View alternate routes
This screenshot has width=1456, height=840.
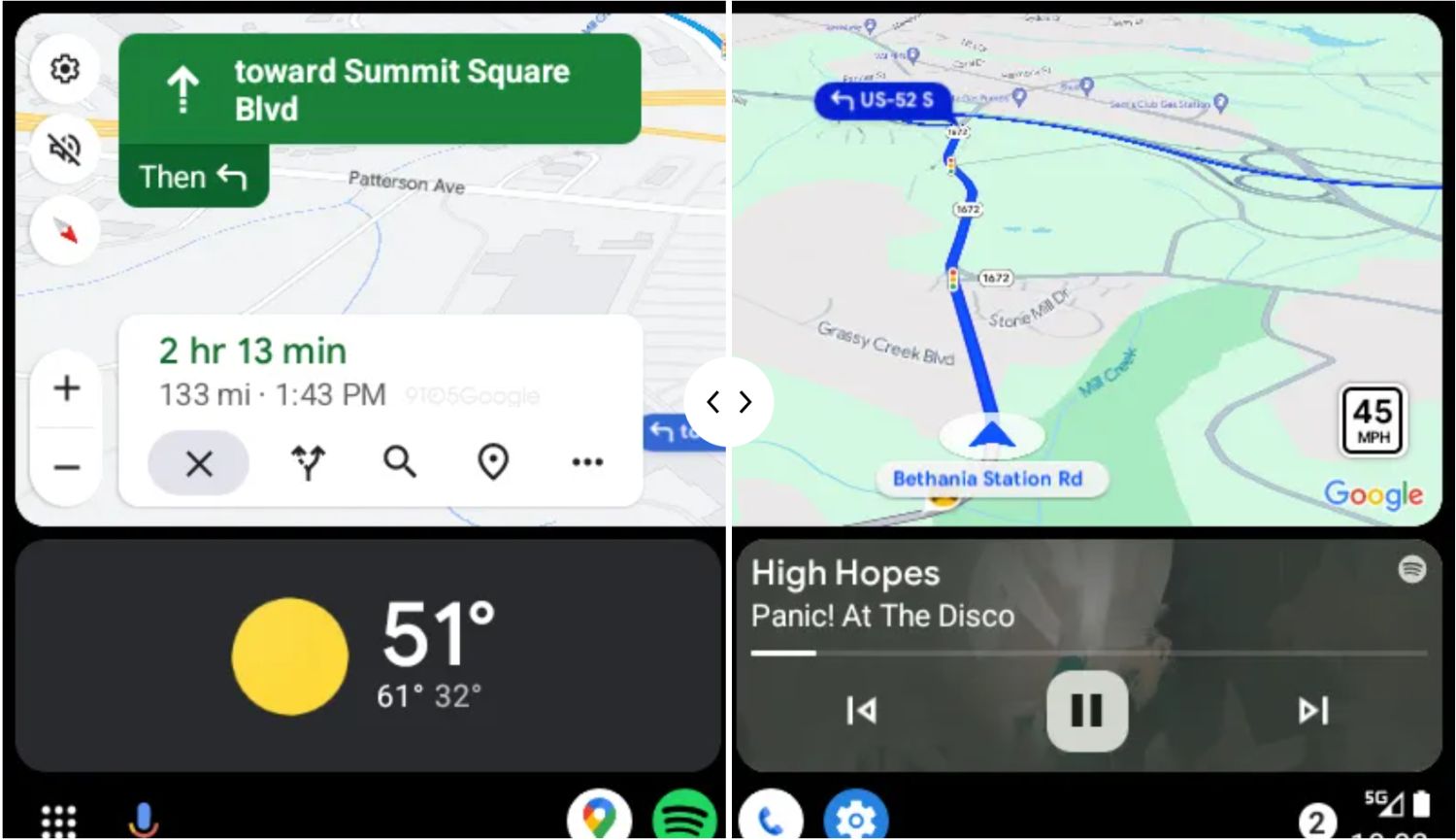pyautogui.click(x=308, y=463)
